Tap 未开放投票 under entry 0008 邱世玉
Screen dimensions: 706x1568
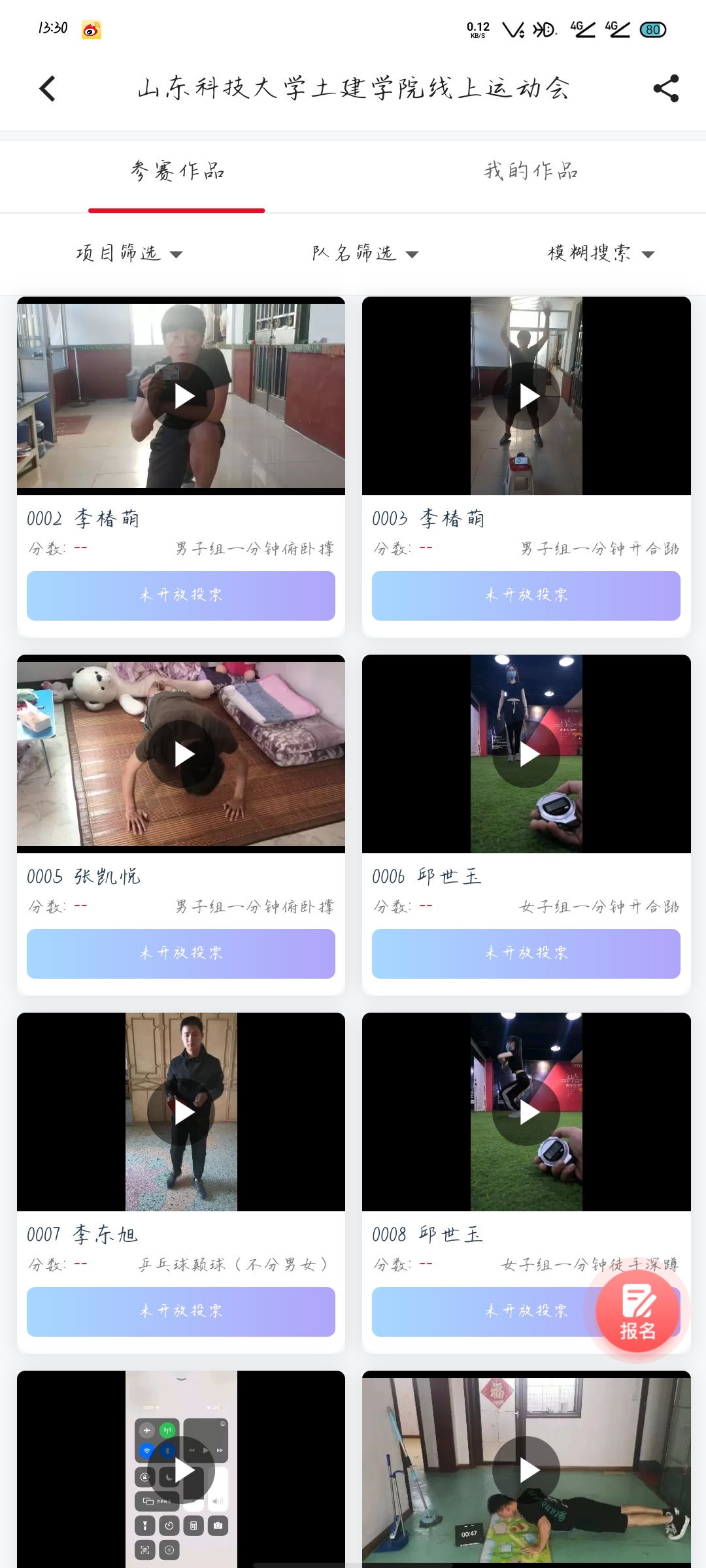(526, 1311)
